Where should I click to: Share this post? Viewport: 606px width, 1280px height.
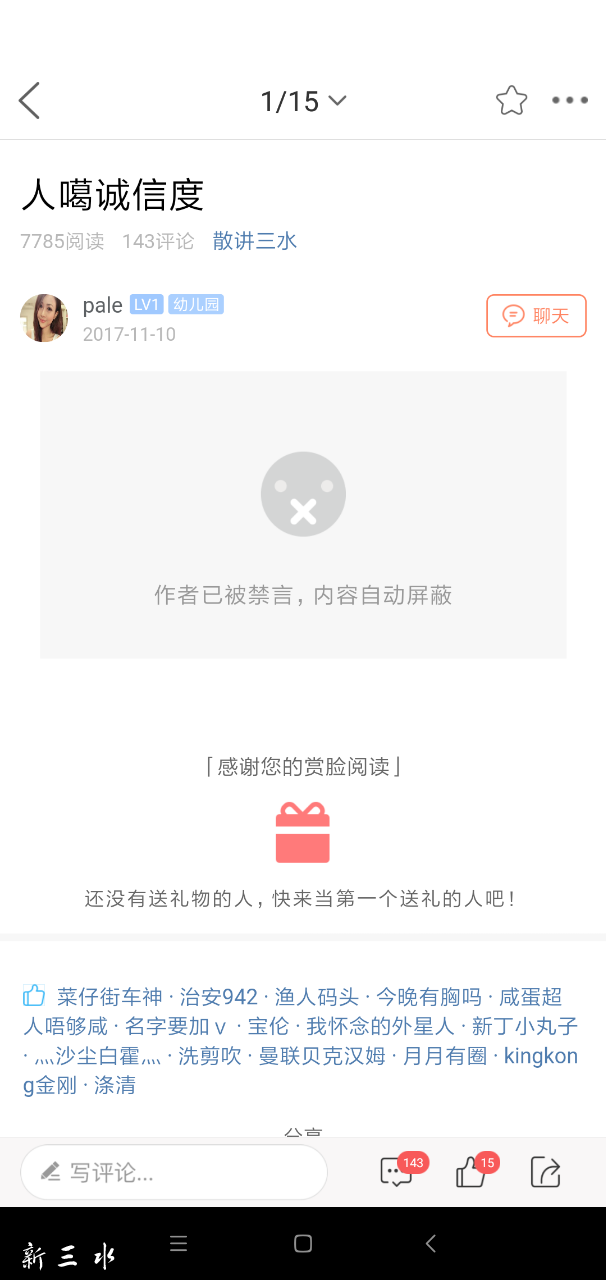click(x=545, y=1172)
